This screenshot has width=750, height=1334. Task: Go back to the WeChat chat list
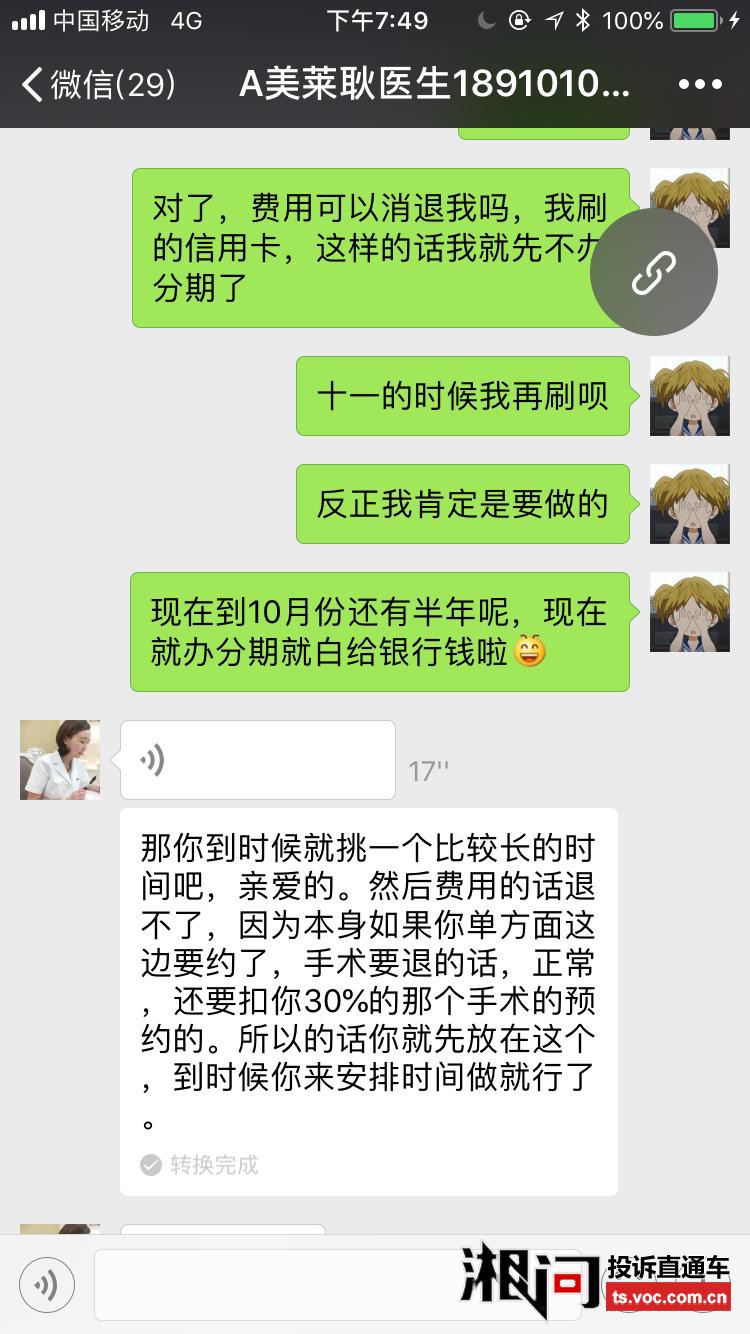[98, 85]
